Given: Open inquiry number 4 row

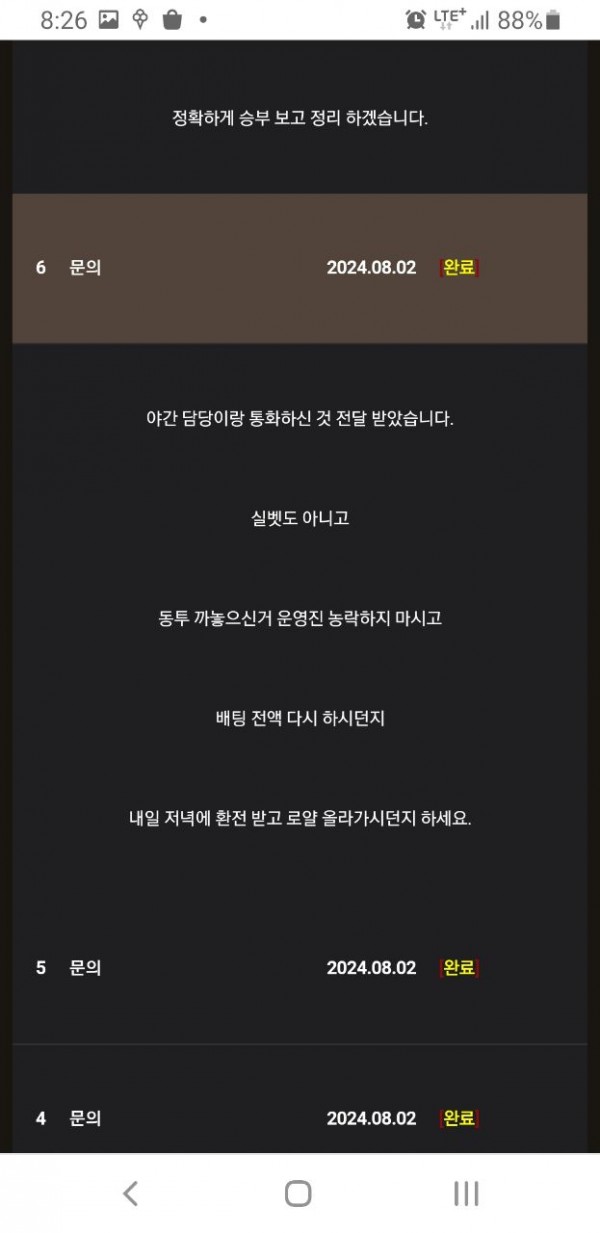Looking at the screenshot, I should pyautogui.click(x=299, y=1118).
